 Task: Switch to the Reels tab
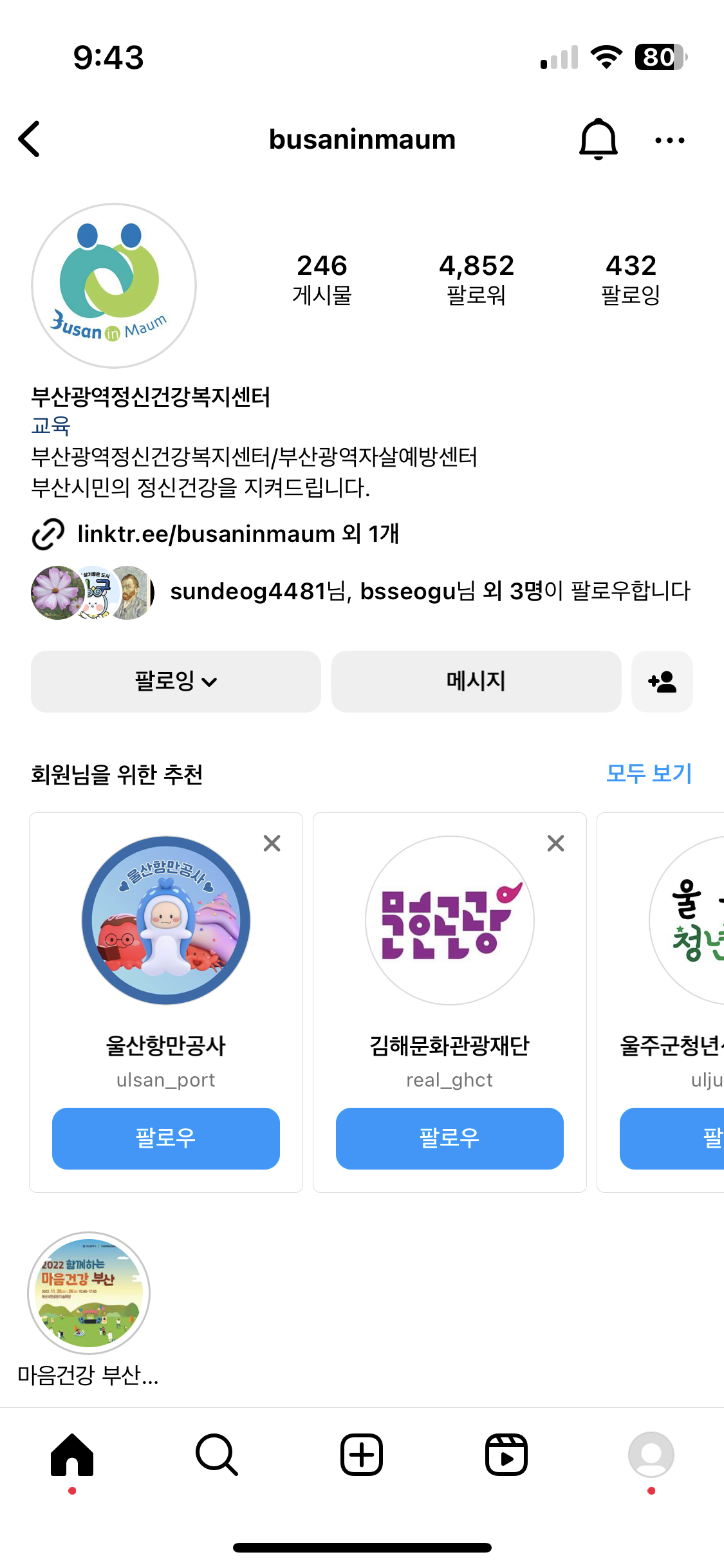pyautogui.click(x=506, y=1455)
